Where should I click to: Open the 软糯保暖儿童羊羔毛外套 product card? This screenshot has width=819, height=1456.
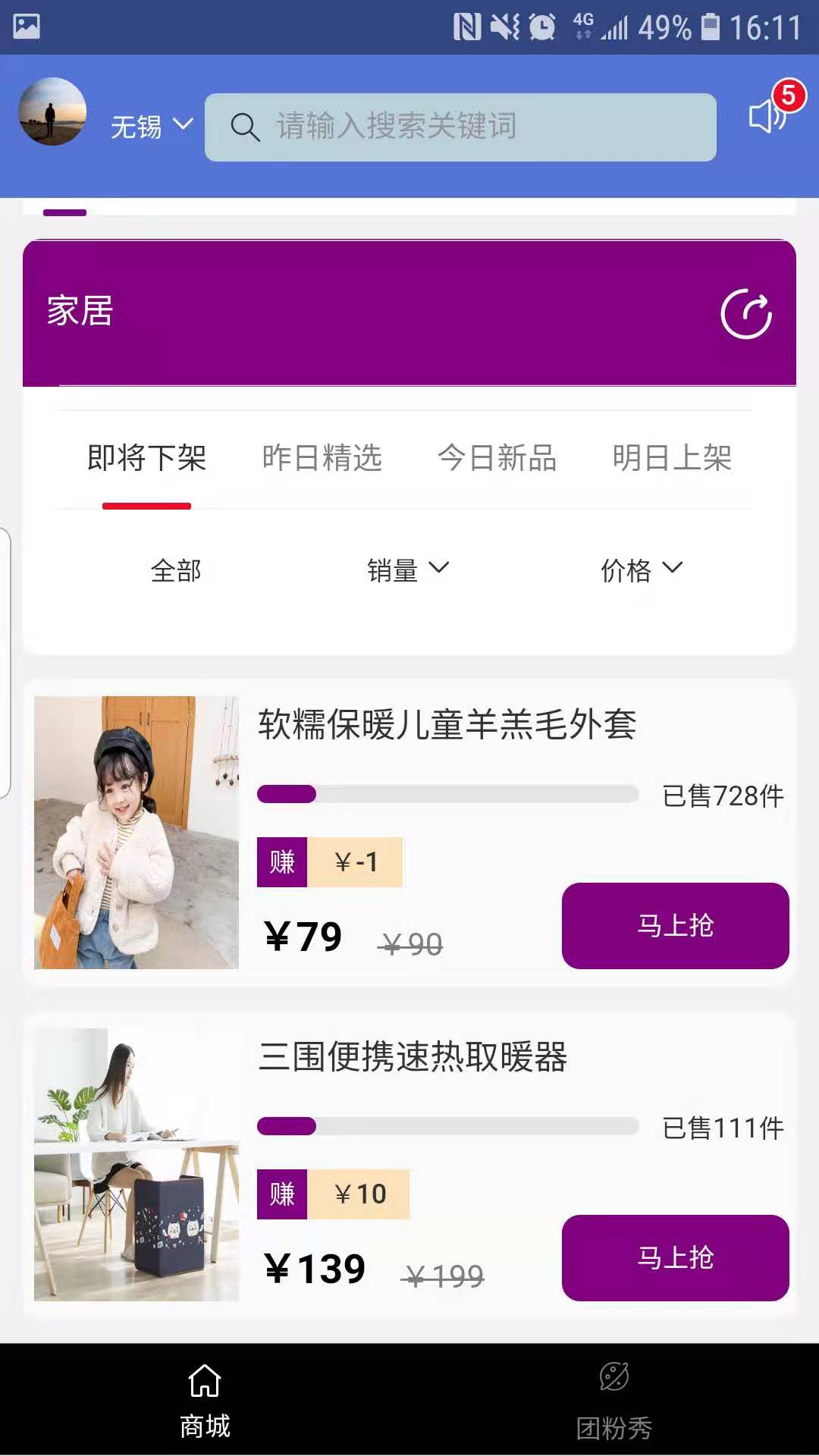pyautogui.click(x=446, y=724)
